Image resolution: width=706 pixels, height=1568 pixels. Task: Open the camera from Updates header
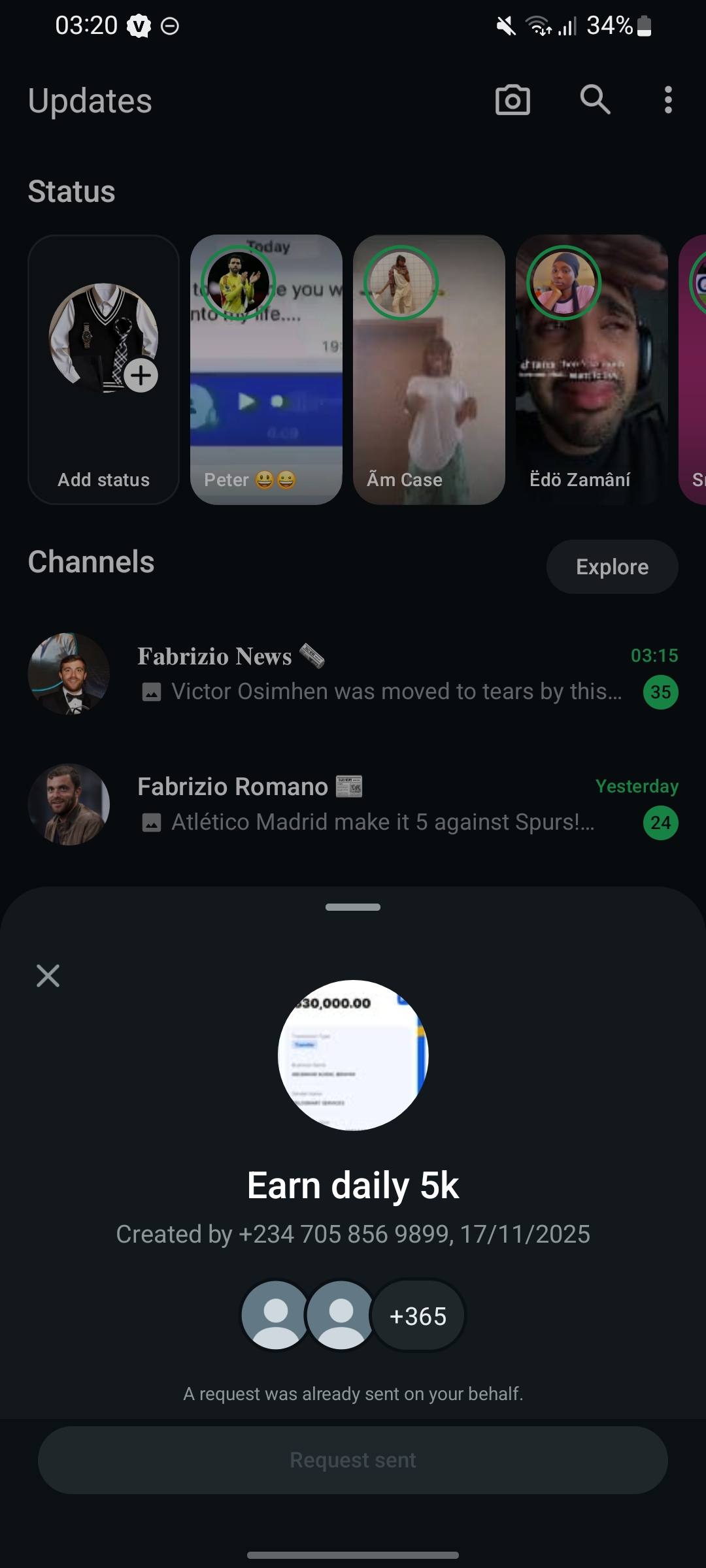tap(513, 101)
